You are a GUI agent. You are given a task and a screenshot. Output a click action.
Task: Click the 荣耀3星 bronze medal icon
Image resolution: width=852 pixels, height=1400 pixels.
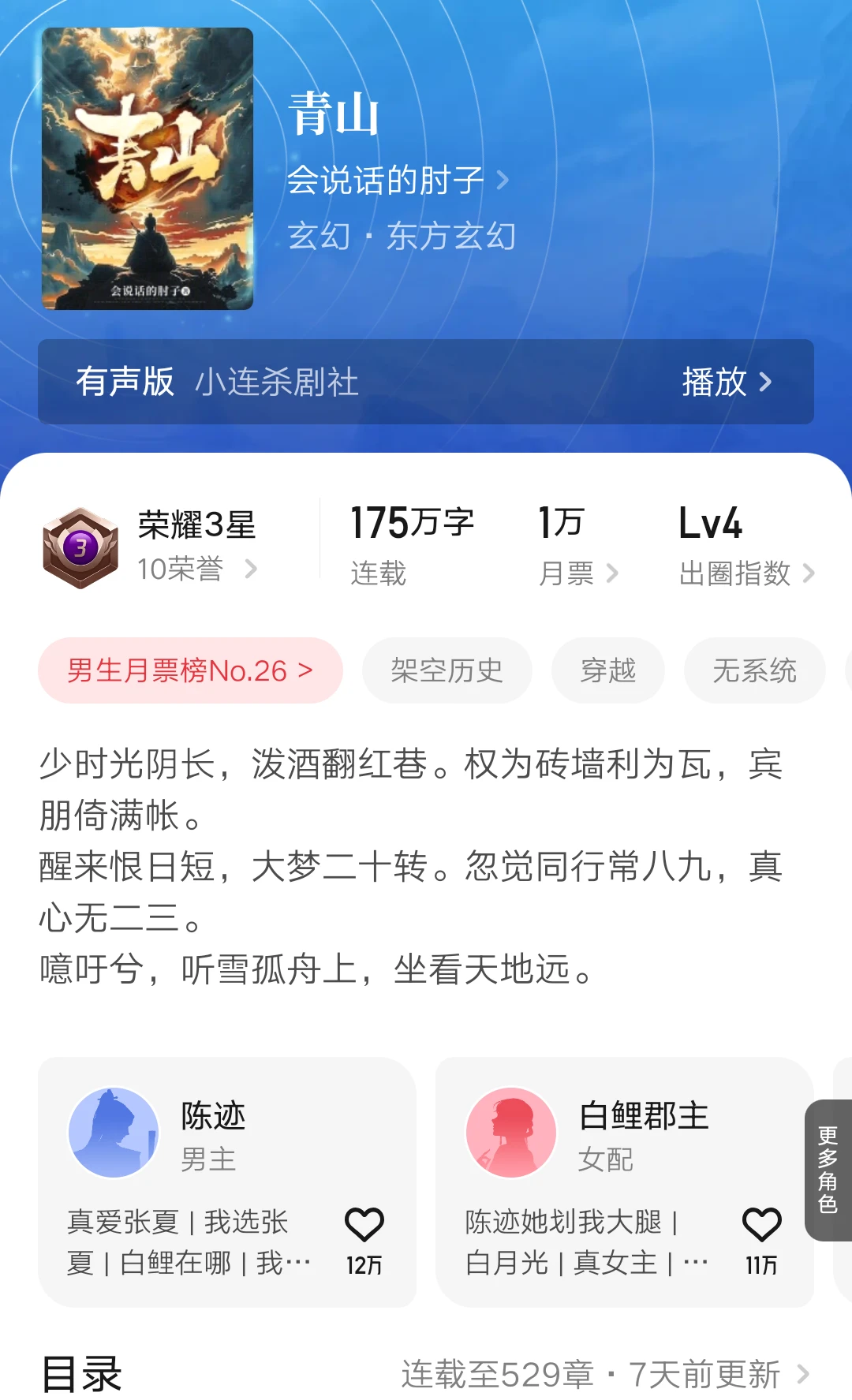click(79, 544)
